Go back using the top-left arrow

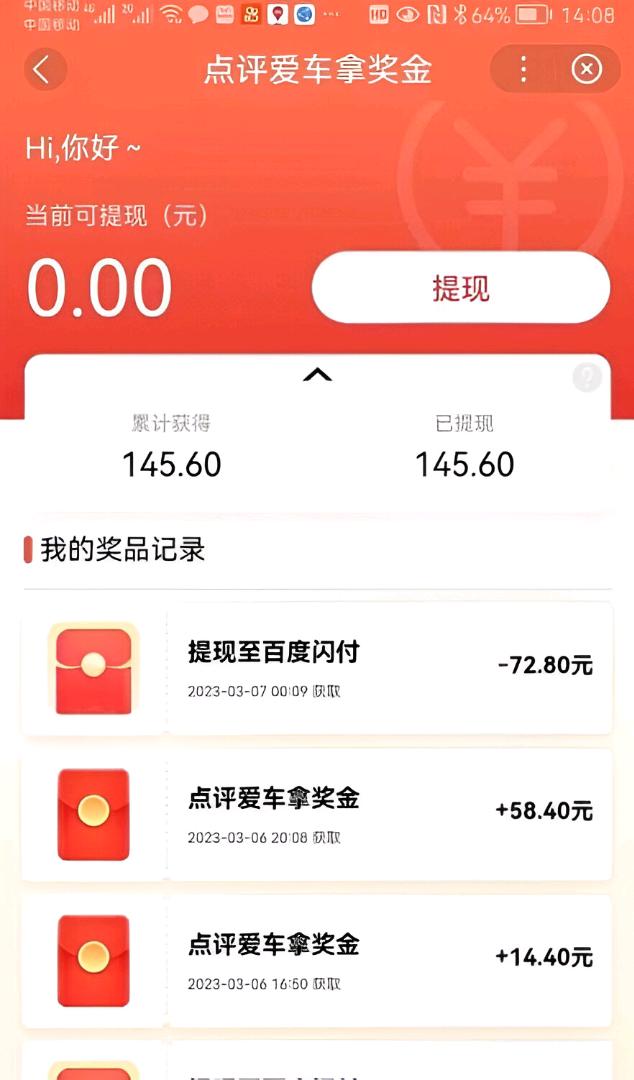click(43, 70)
